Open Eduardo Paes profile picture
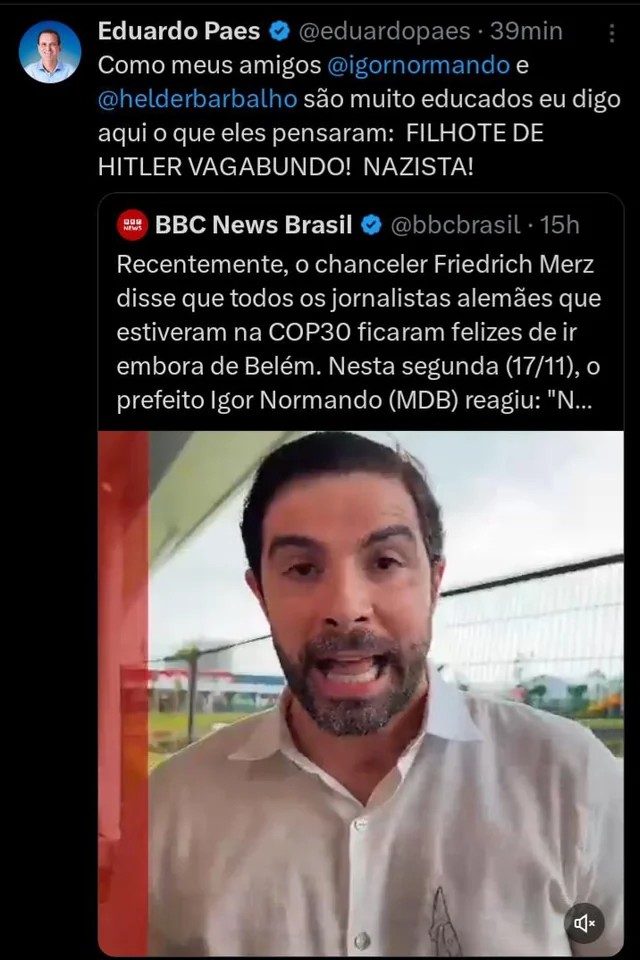640x960 pixels. point(50,52)
